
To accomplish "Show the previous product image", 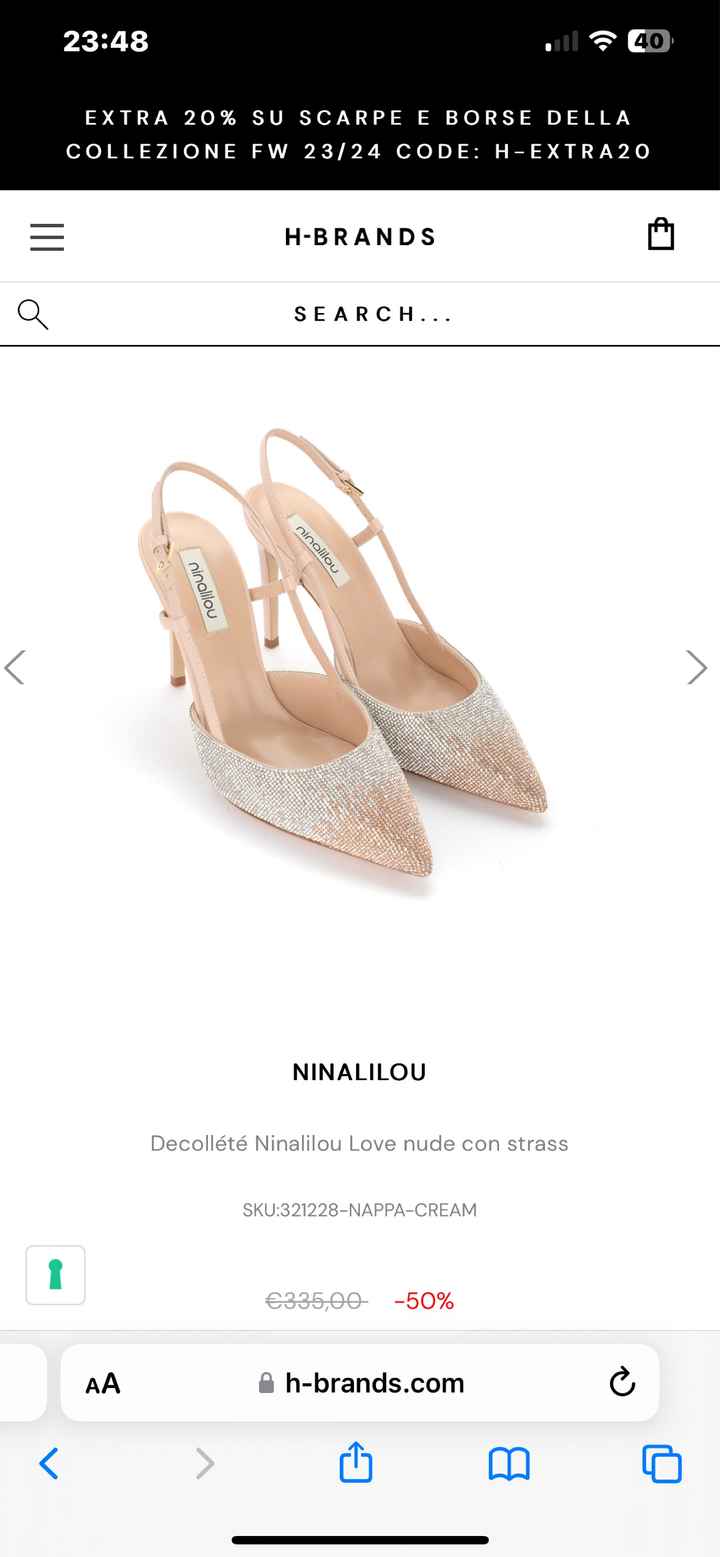I will [x=15, y=667].
